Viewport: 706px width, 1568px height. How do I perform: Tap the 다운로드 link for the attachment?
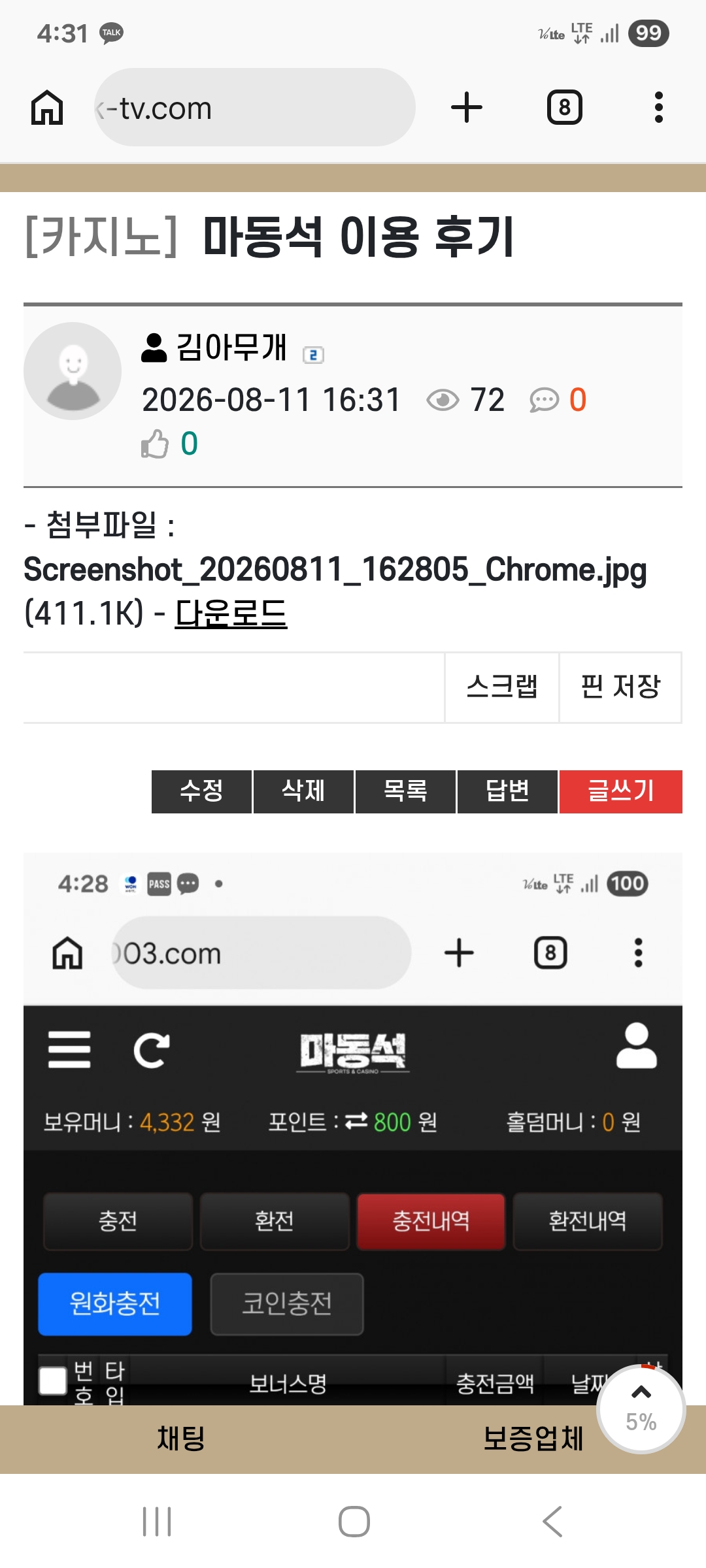pyautogui.click(x=231, y=613)
